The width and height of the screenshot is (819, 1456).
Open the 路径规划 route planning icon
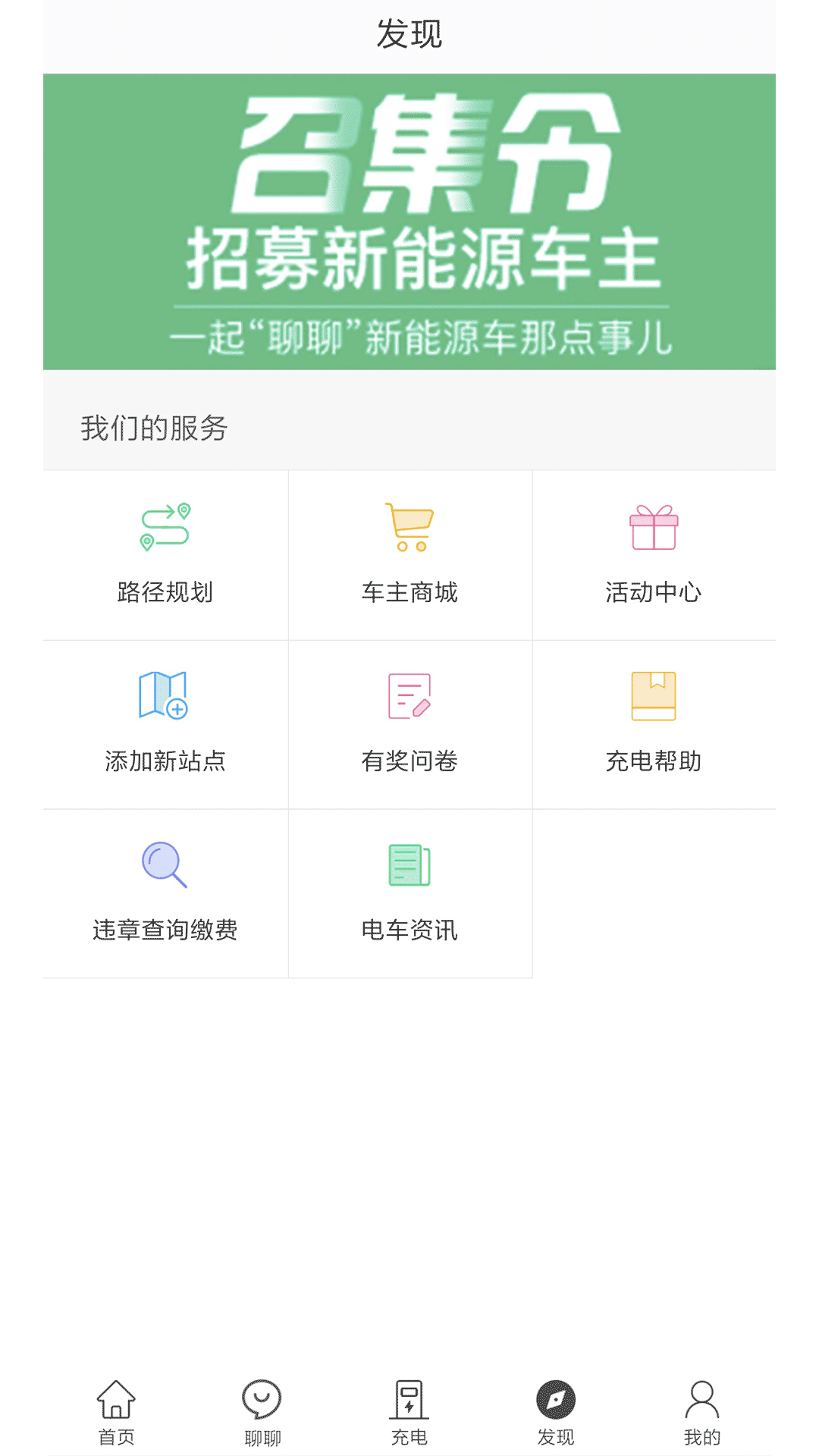[x=164, y=527]
